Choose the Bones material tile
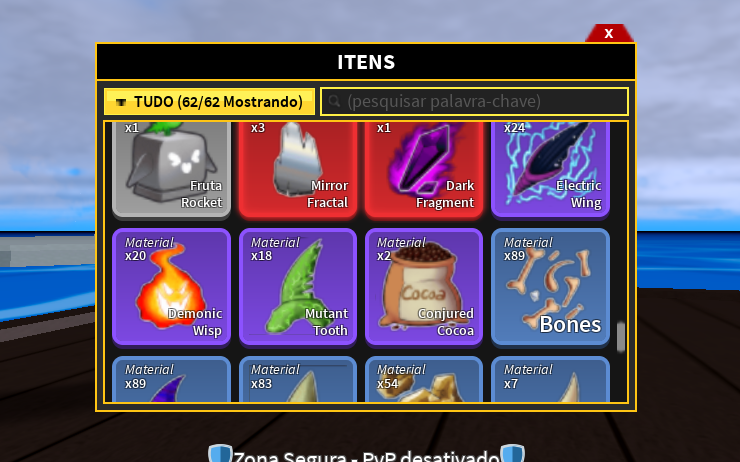 click(550, 286)
